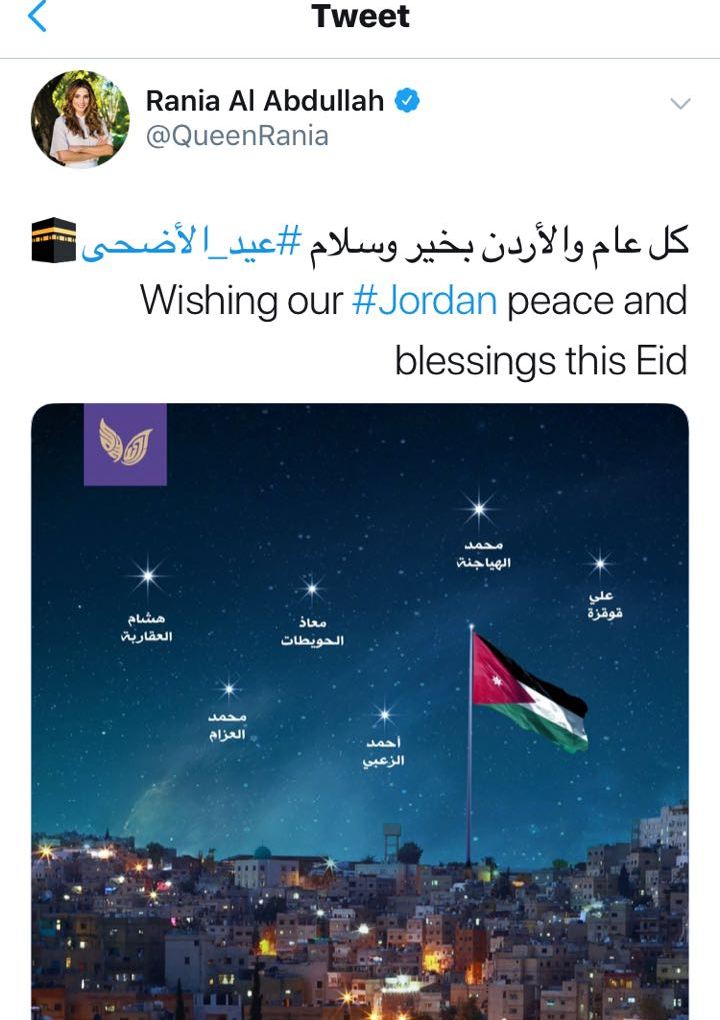Expand the tweet options chevron

pos(680,104)
